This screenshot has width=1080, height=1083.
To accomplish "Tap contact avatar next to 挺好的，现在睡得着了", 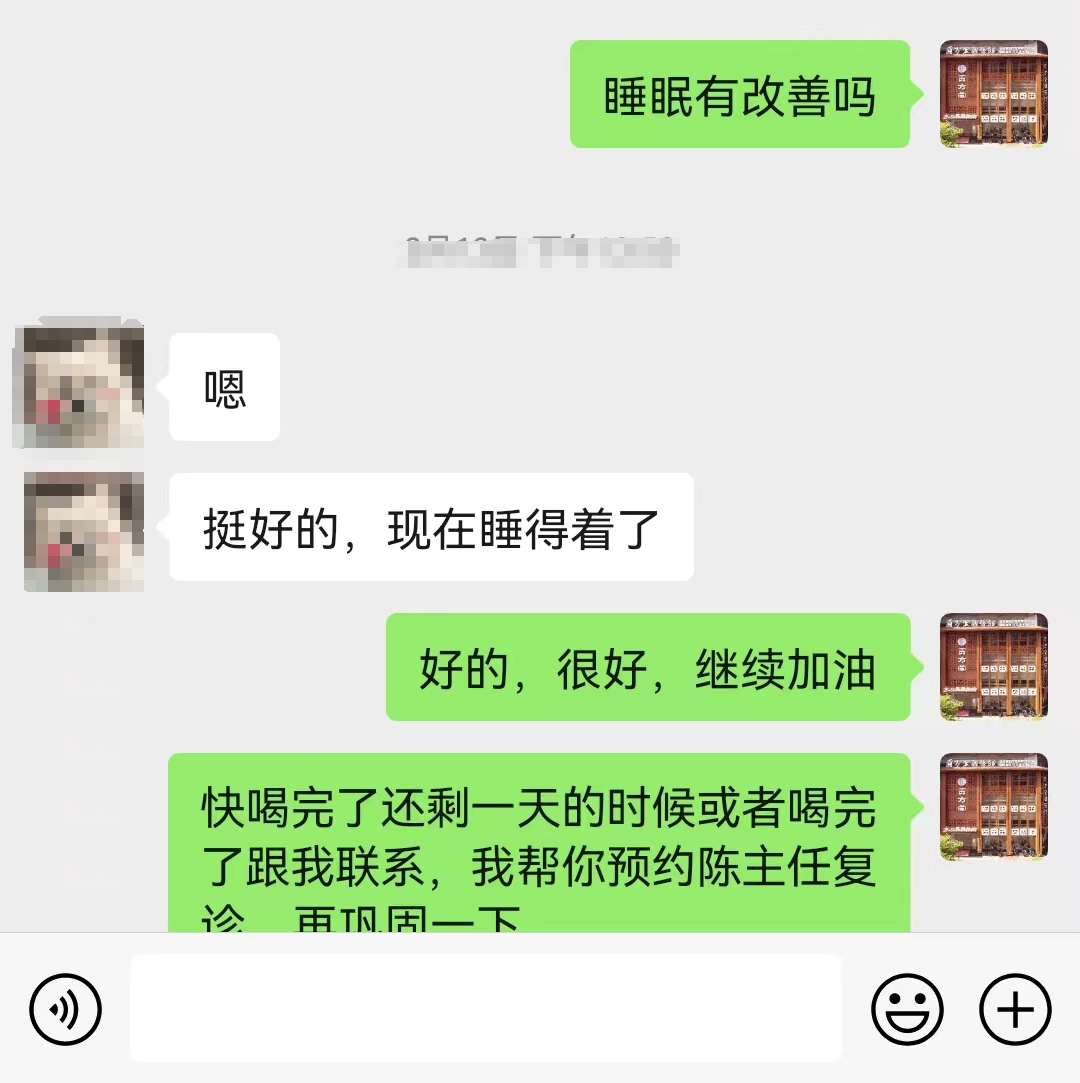I will [x=84, y=531].
